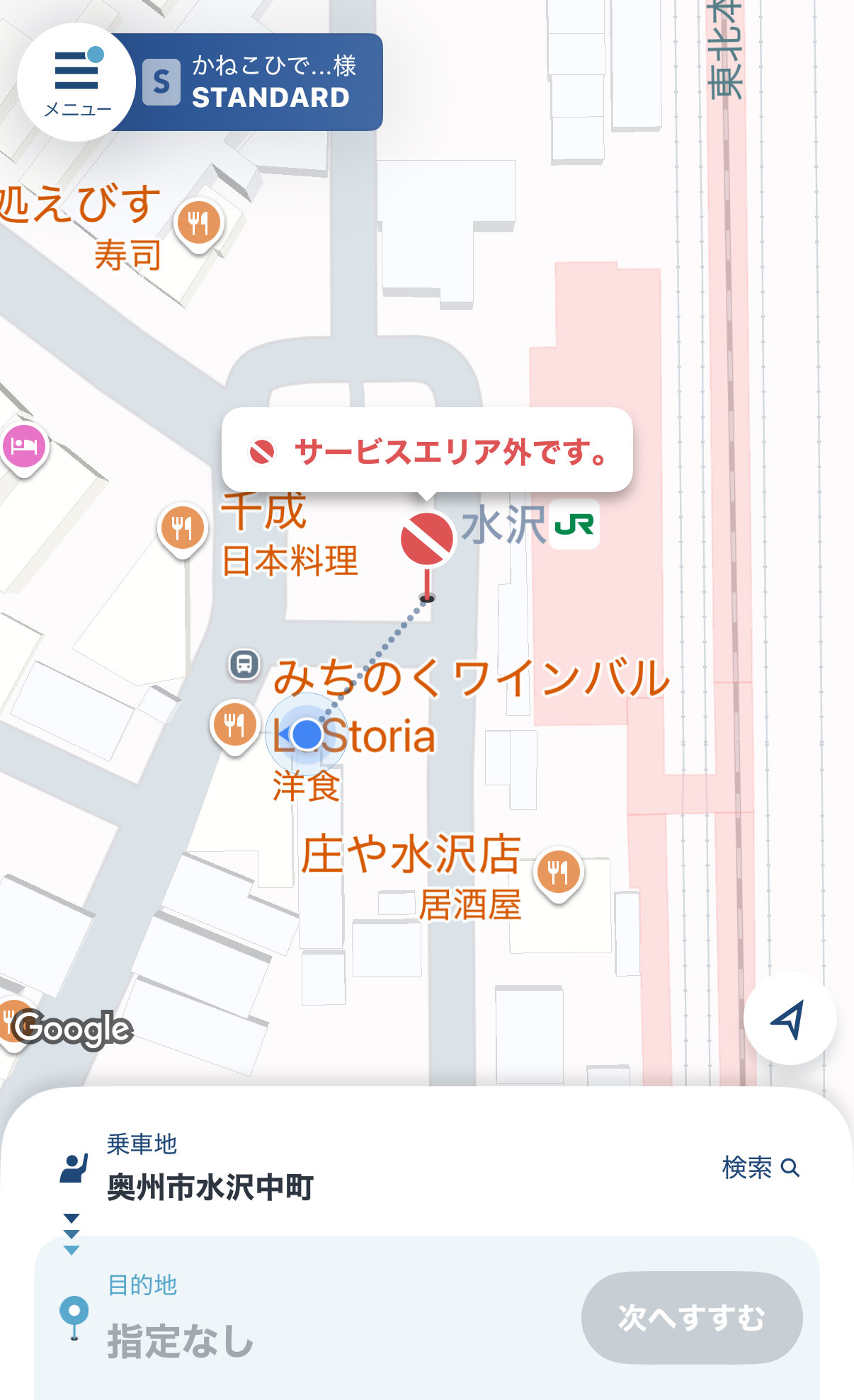The height and width of the screenshot is (1400, 854).
Task: Tap 検索 to search pickup location
Action: click(761, 1167)
